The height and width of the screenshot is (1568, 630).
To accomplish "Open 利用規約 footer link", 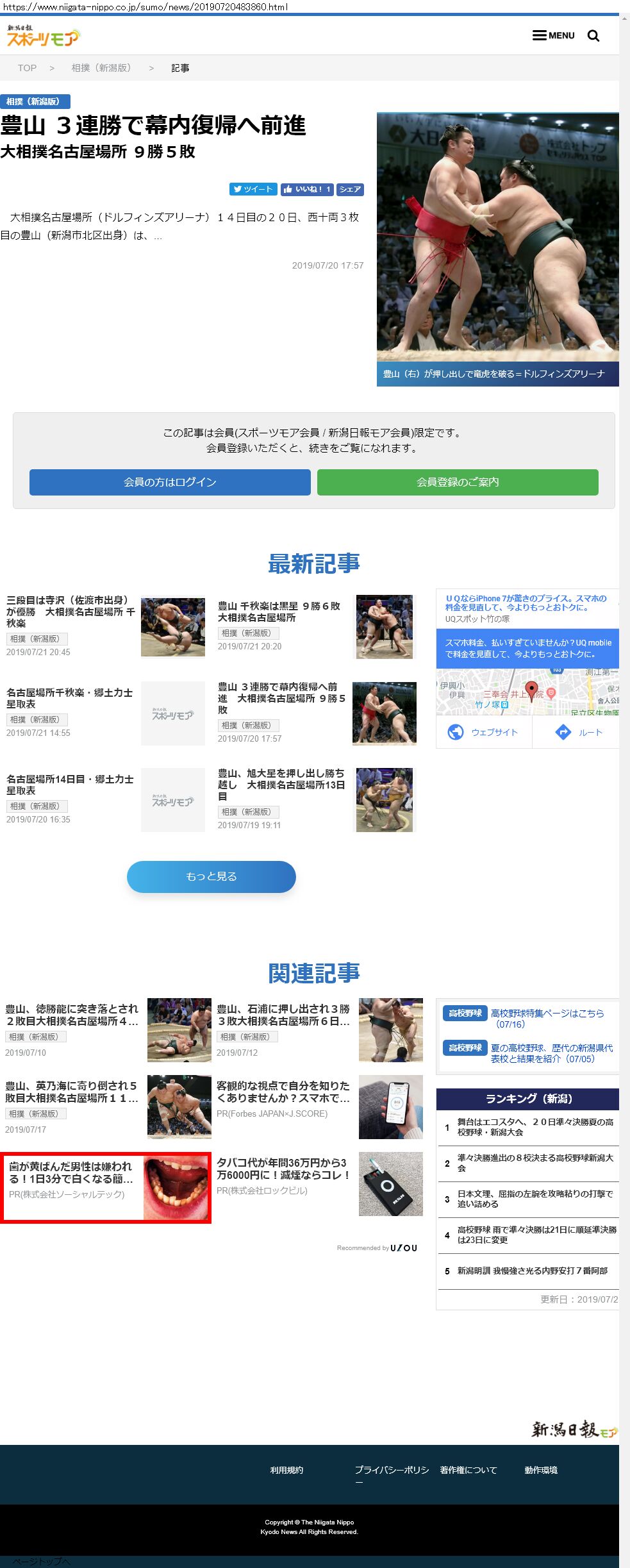I will [286, 1470].
